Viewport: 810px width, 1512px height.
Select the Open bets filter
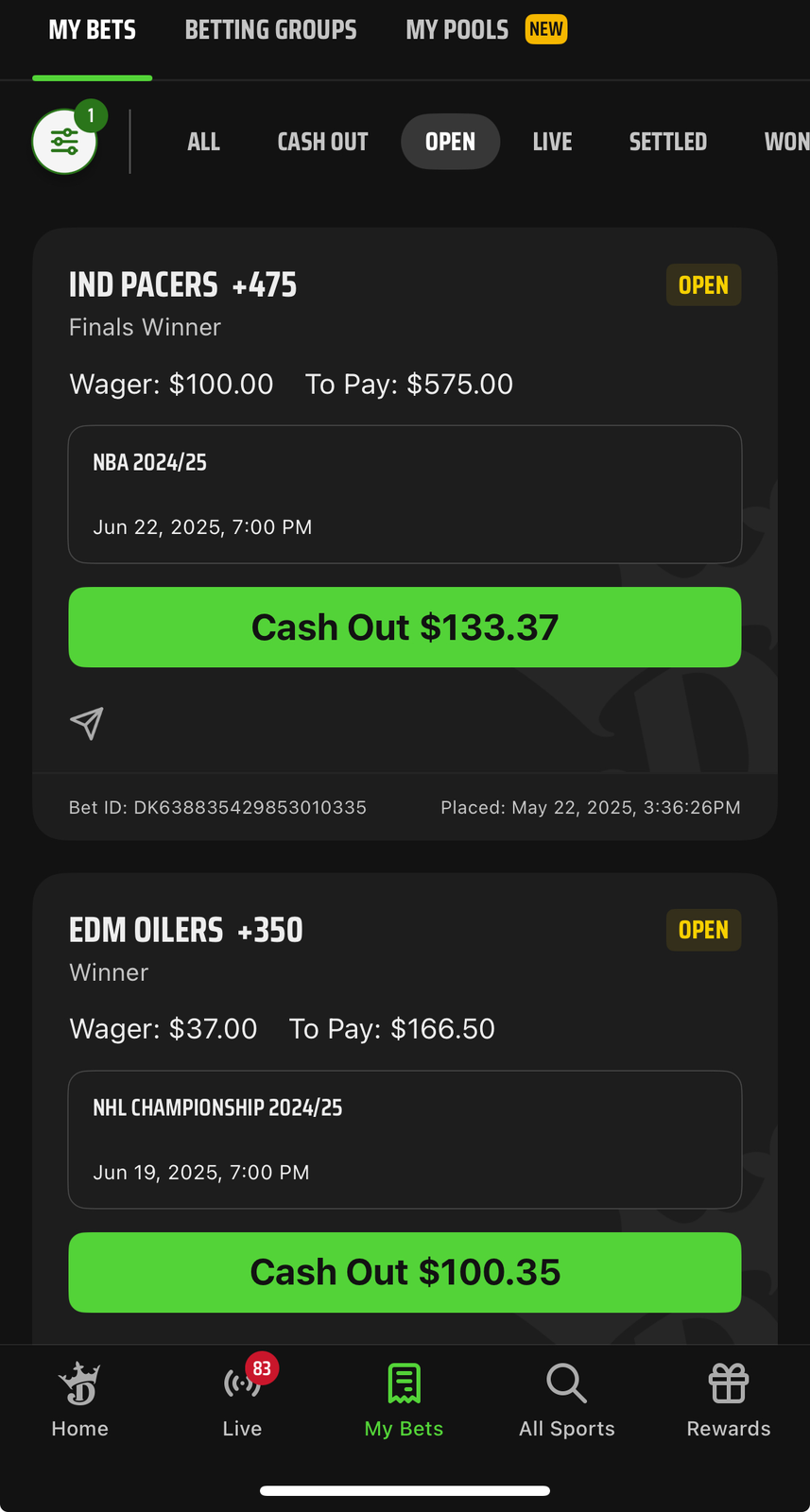[450, 142]
